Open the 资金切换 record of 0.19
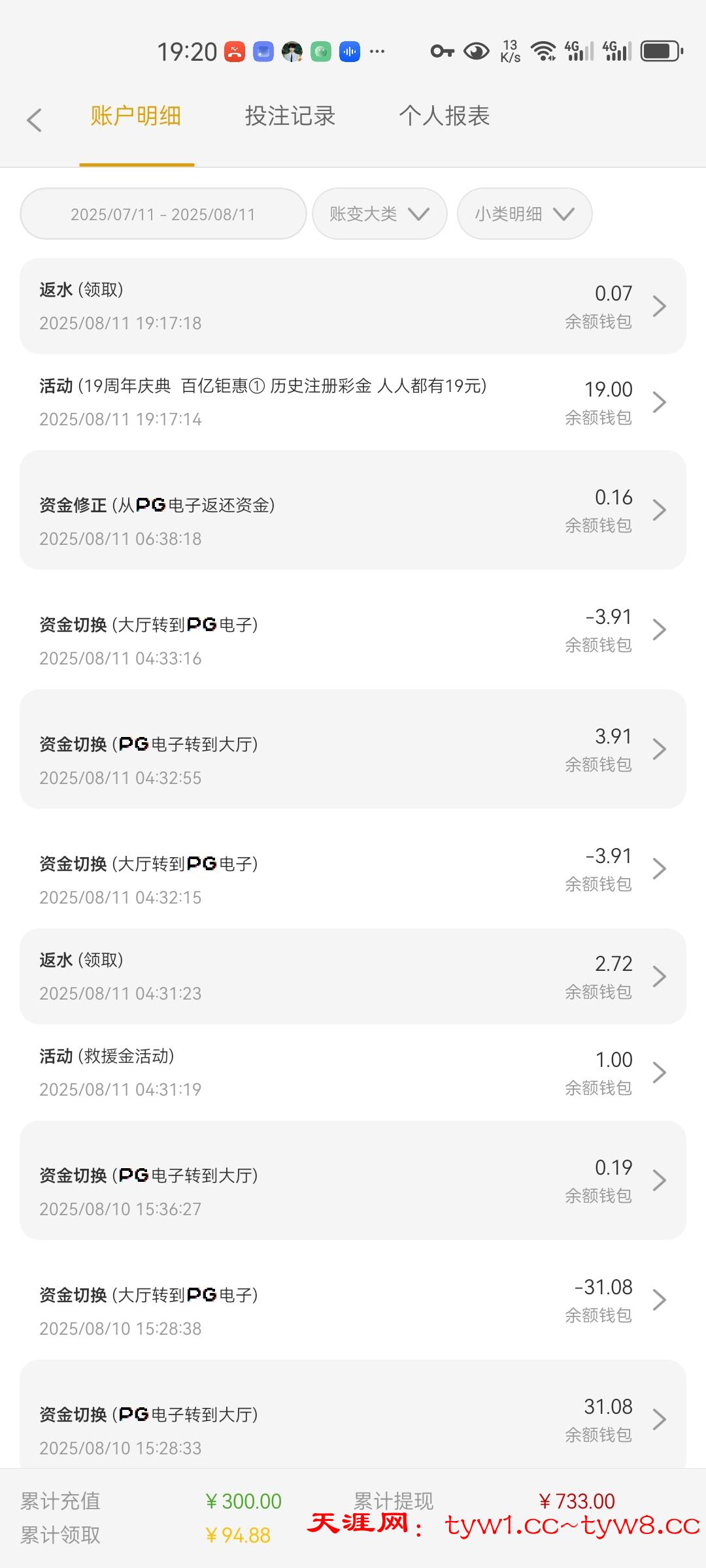The image size is (706, 1568). (352, 1180)
